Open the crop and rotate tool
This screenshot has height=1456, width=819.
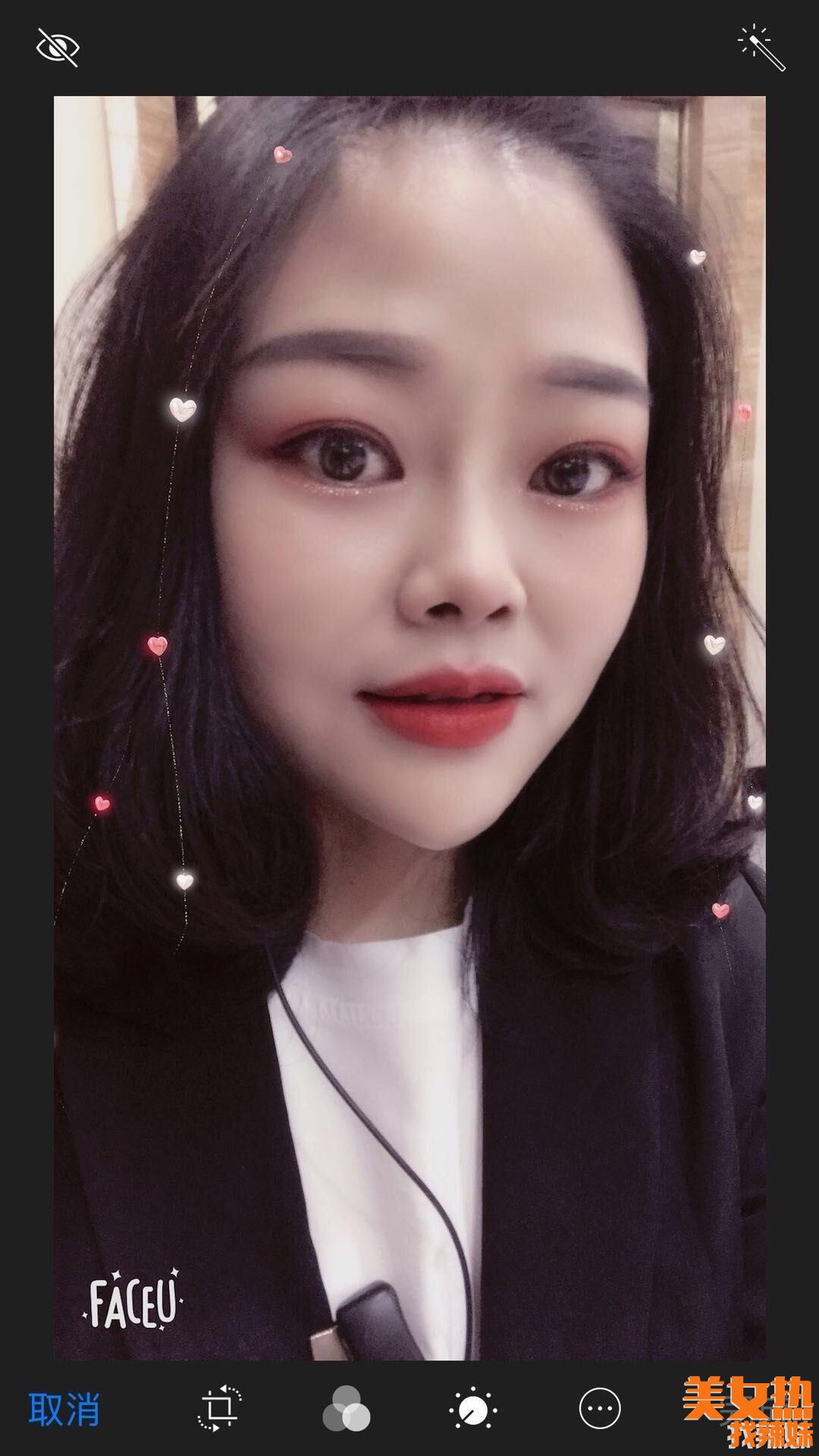(x=220, y=1408)
